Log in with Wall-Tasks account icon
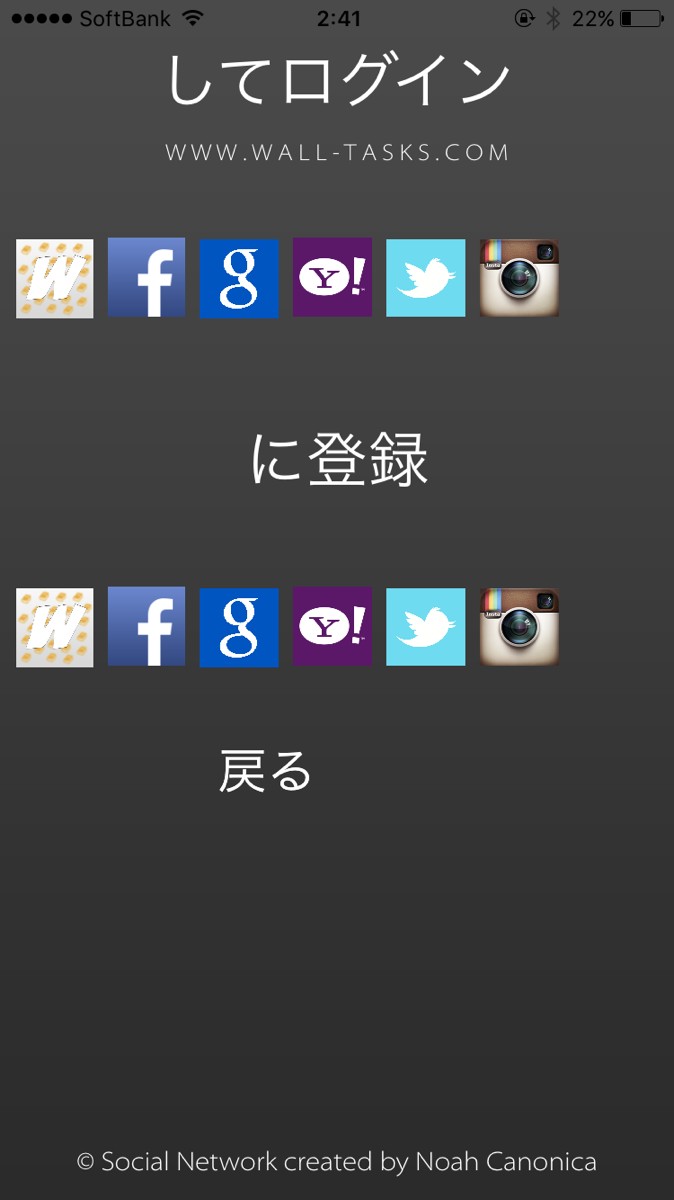 (55, 278)
